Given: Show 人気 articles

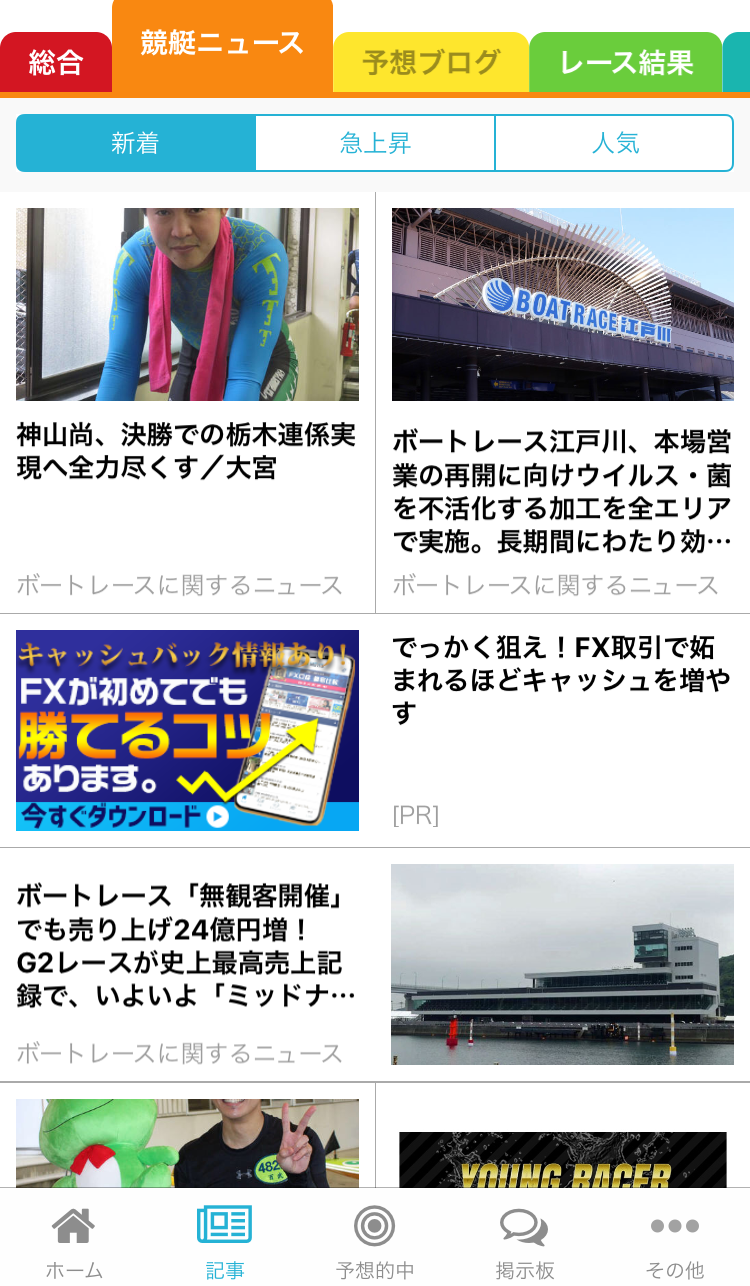Looking at the screenshot, I should coord(614,143).
